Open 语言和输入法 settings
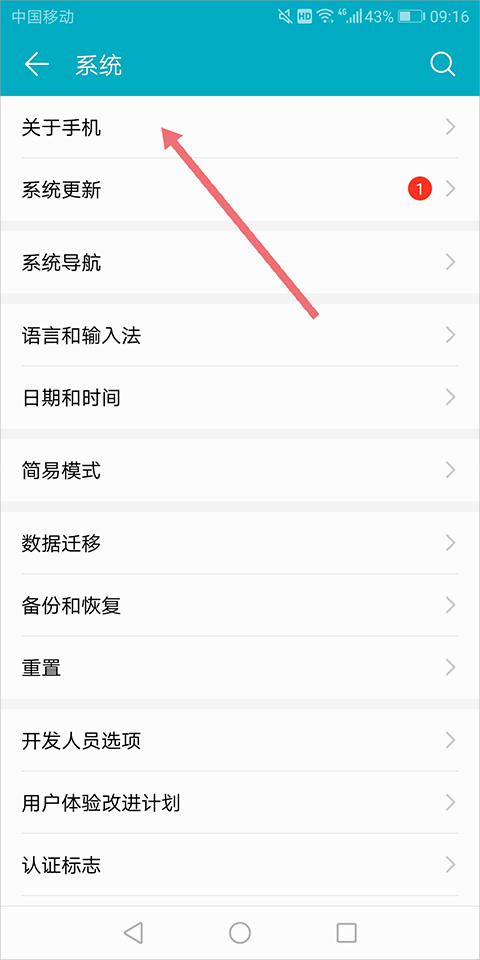 pyautogui.click(x=240, y=335)
